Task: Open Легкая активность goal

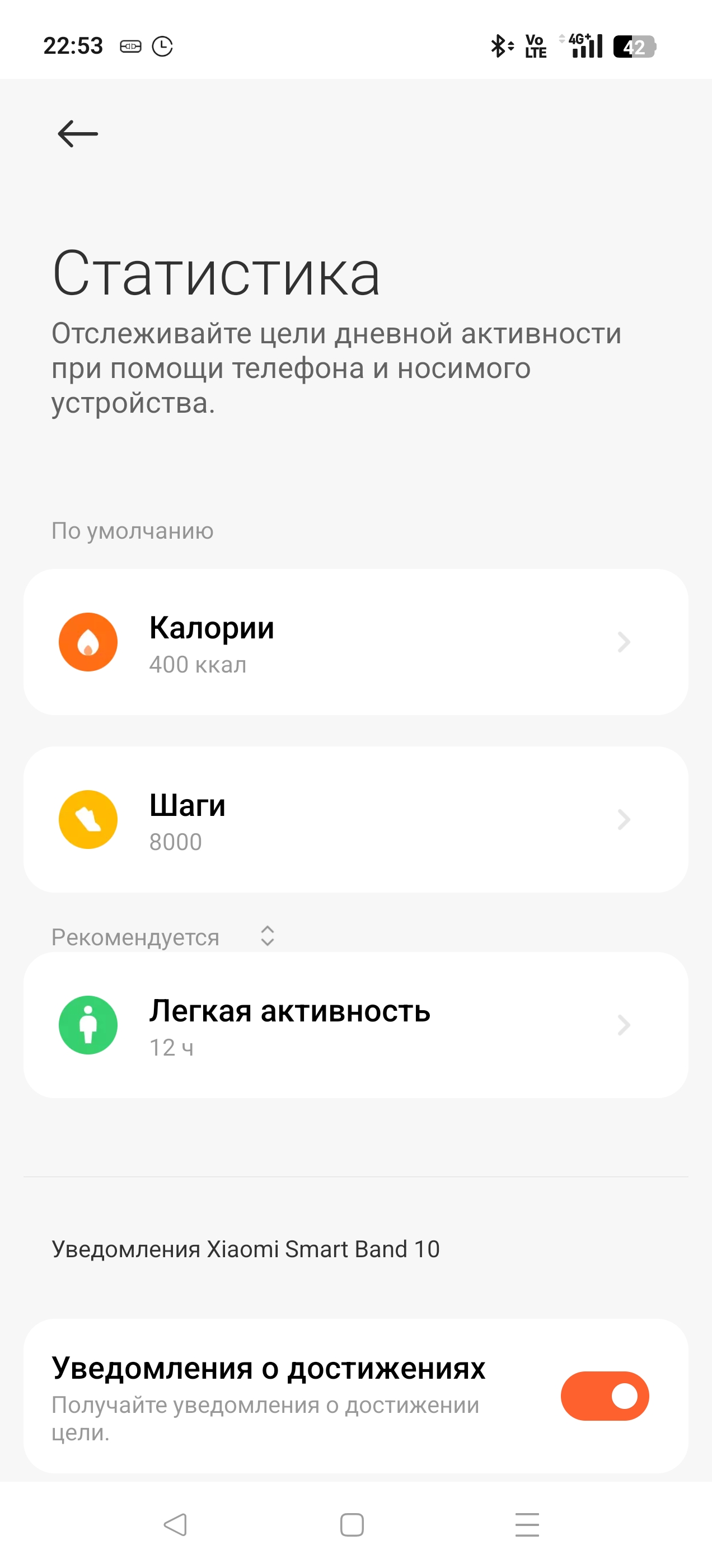Action: pyautogui.click(x=356, y=1025)
